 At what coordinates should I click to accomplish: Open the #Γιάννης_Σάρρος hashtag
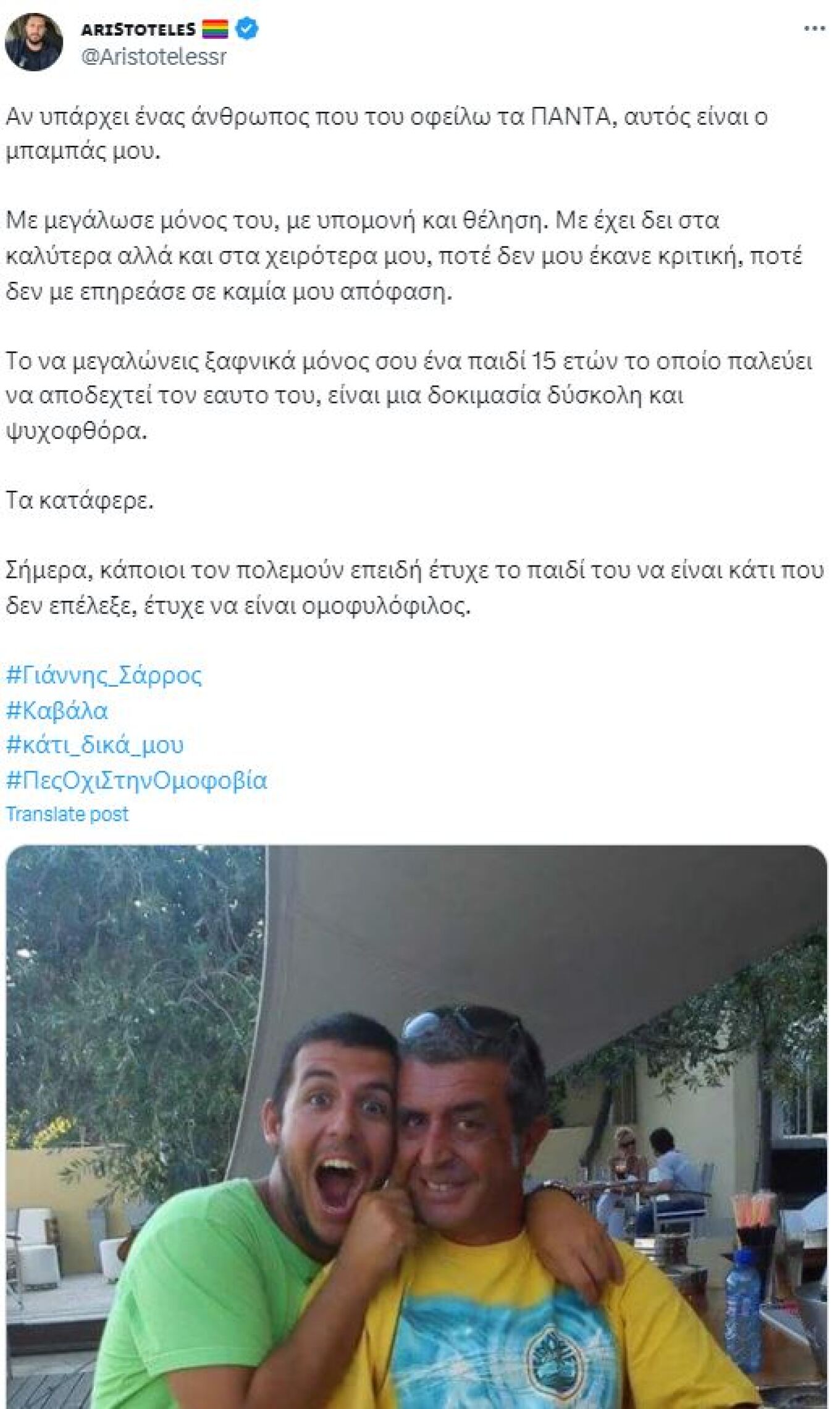[x=104, y=675]
